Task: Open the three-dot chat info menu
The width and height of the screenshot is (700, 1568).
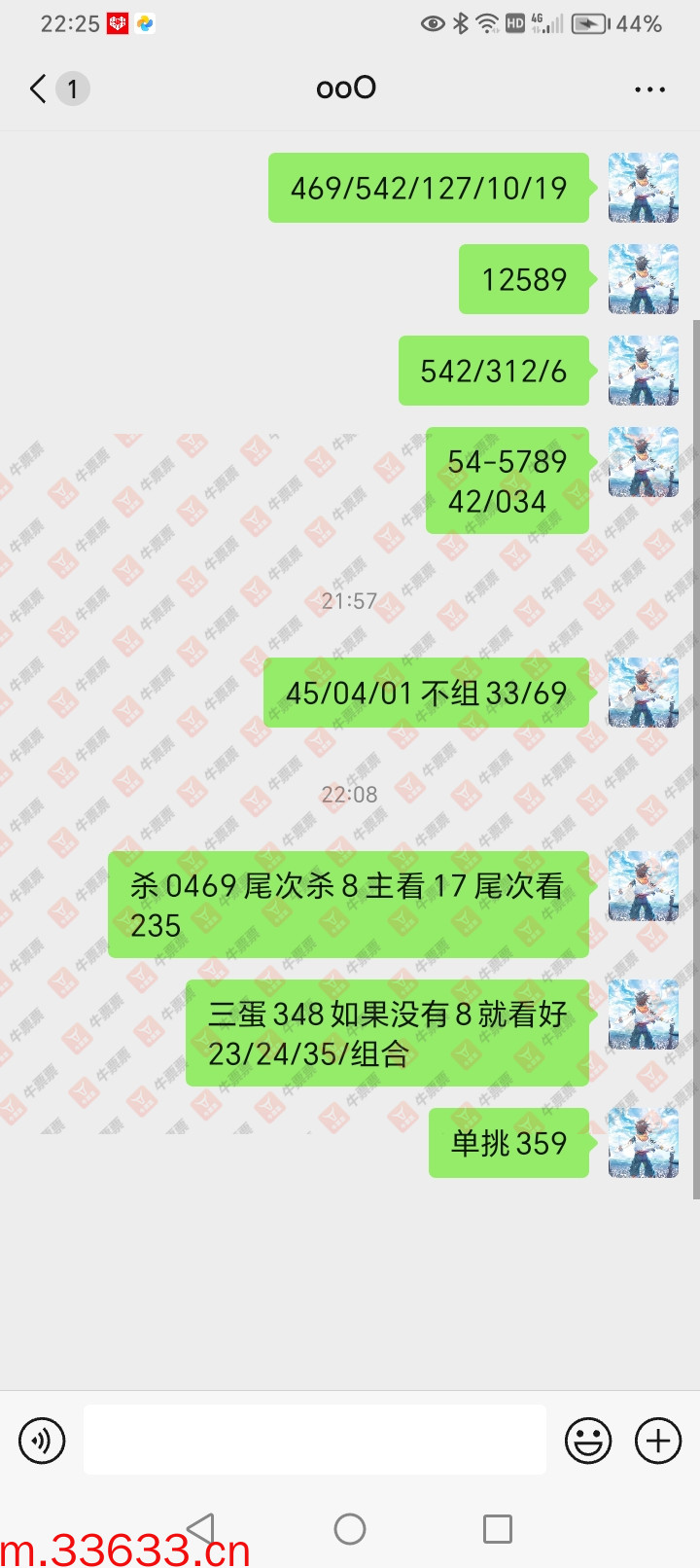Action: click(649, 89)
